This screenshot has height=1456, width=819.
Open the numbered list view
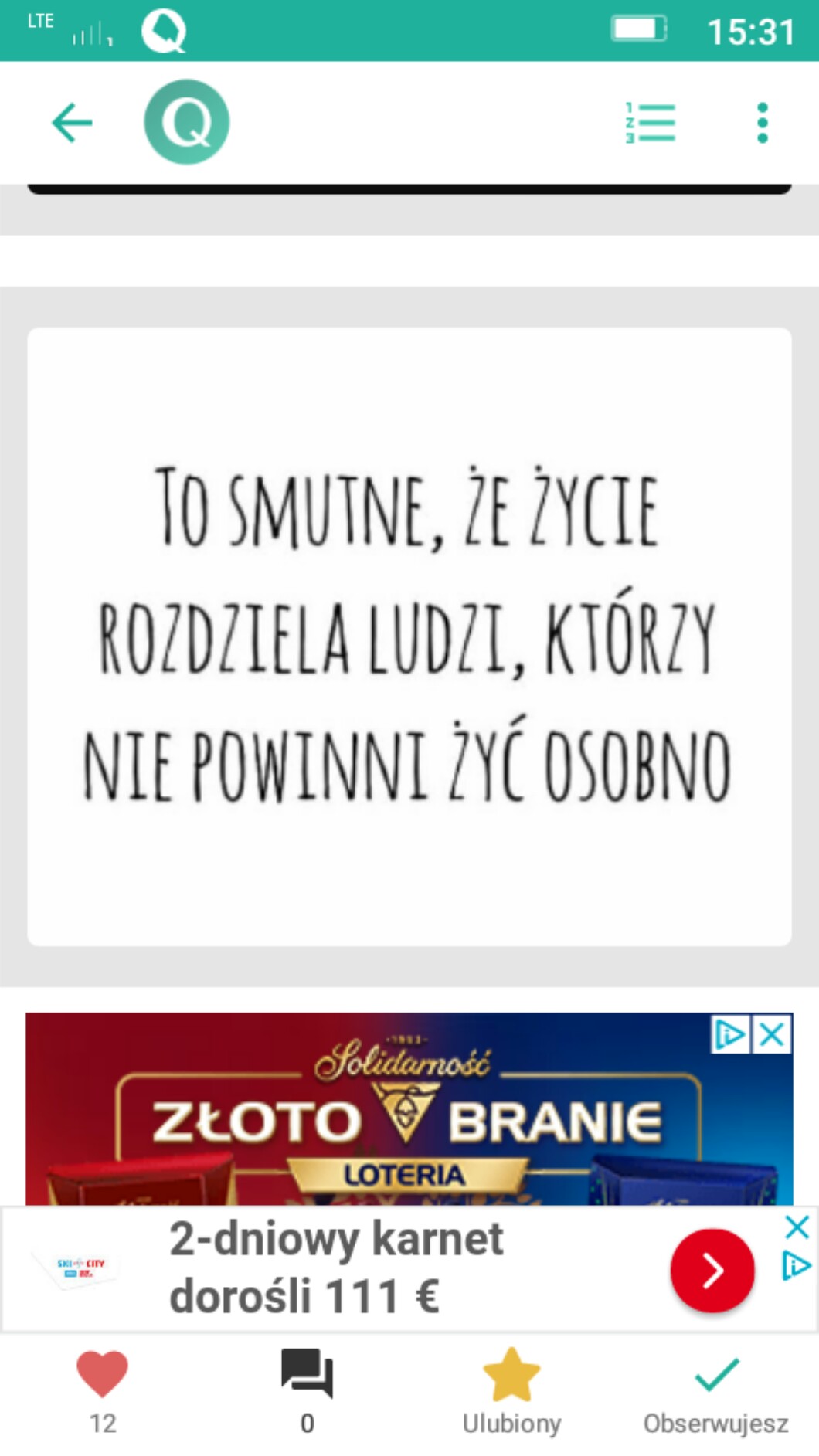[x=651, y=123]
